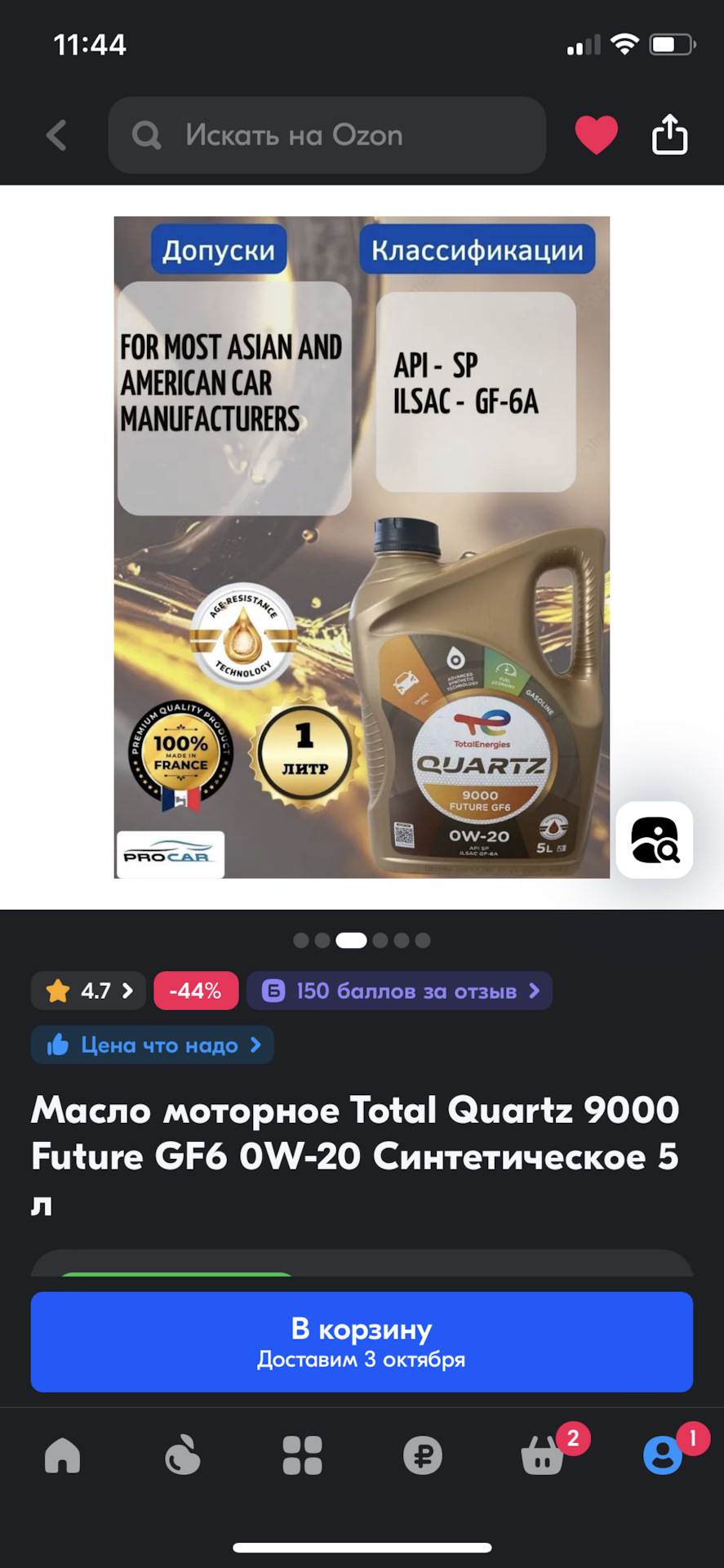Open the cart tab with 2 items
Screen dimensions: 724x1568
click(x=543, y=1455)
